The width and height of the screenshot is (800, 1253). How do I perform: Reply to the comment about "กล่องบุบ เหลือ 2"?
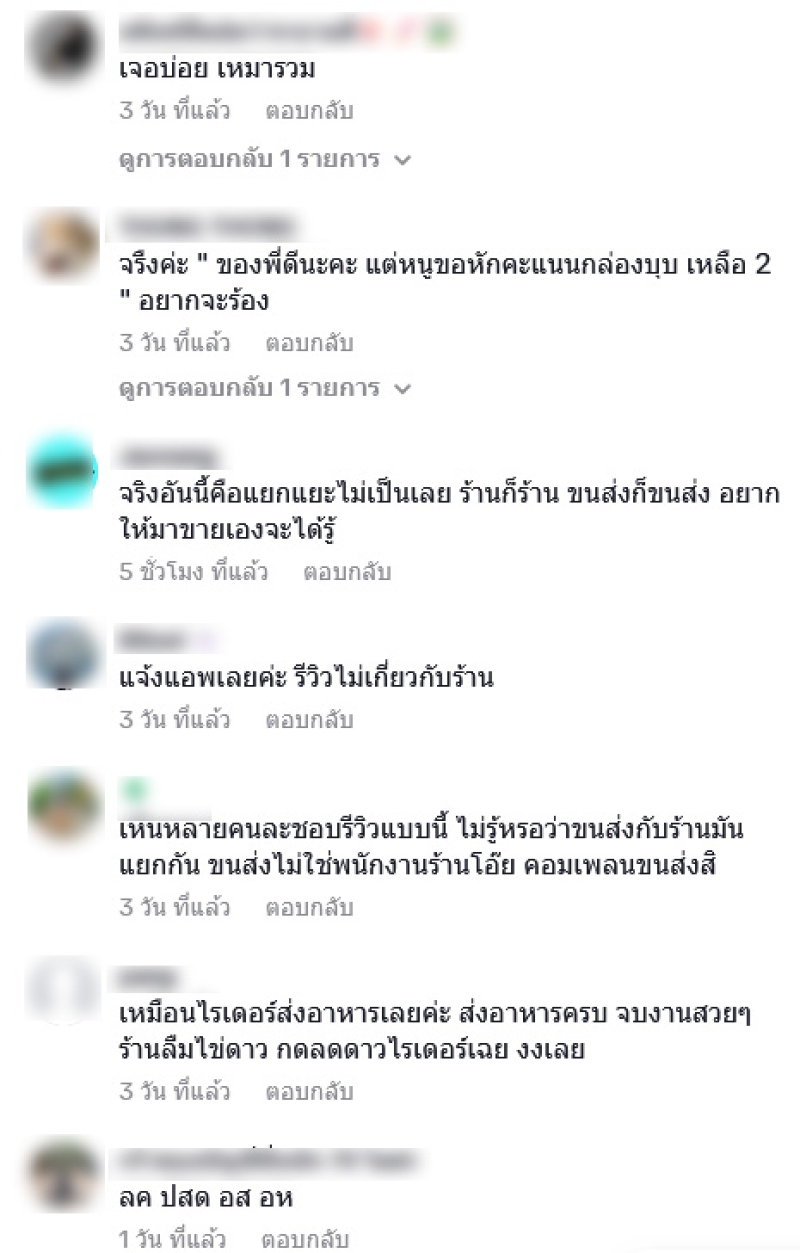[x=308, y=343]
